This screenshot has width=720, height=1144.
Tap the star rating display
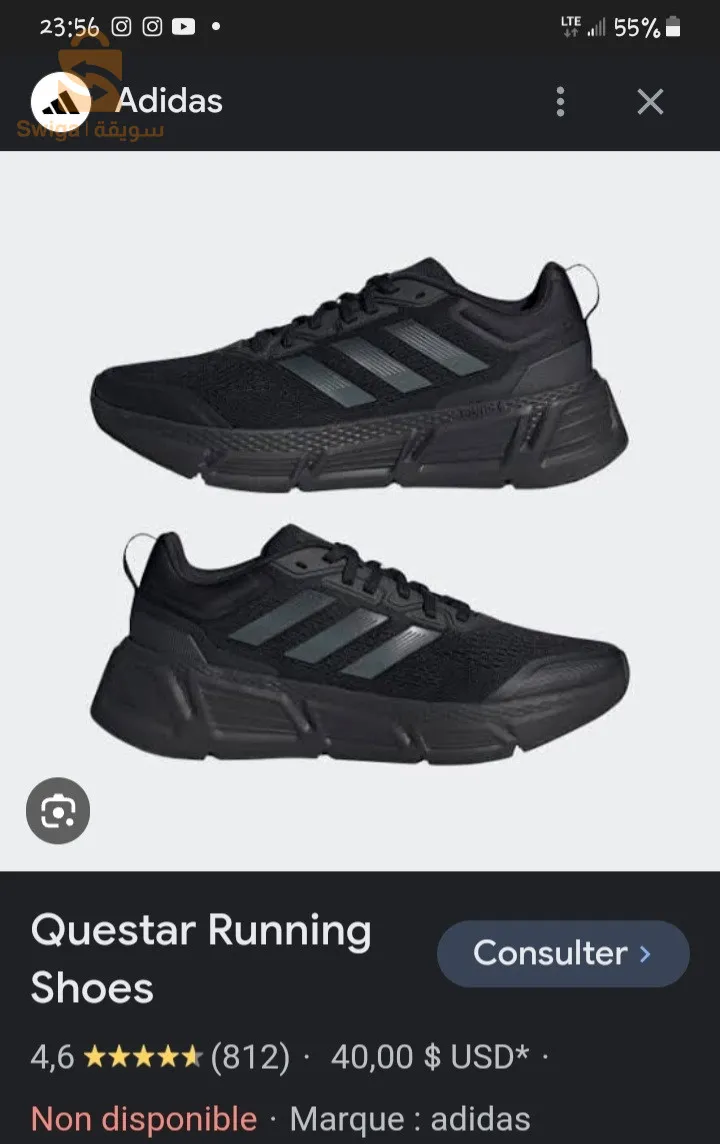[x=146, y=1055]
